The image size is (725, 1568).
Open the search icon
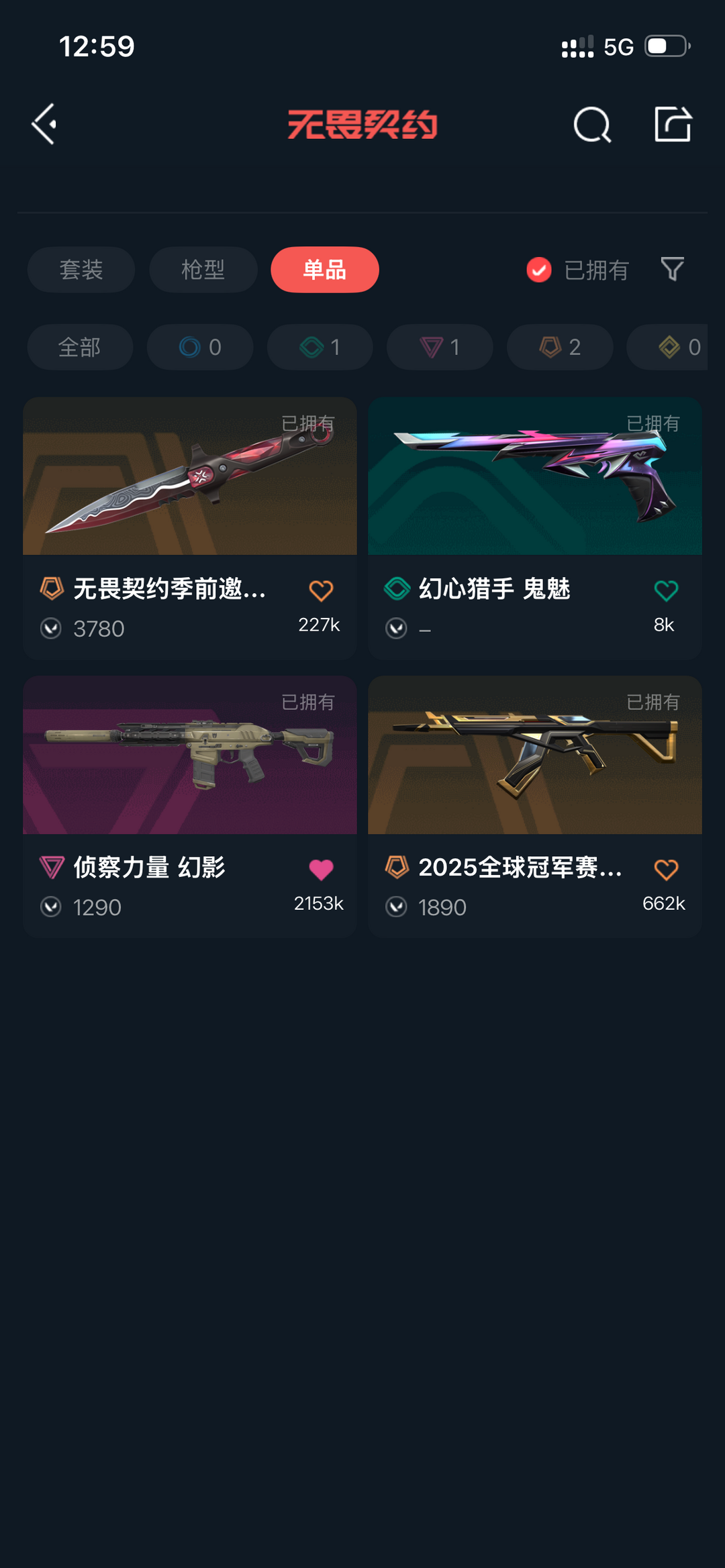(592, 125)
